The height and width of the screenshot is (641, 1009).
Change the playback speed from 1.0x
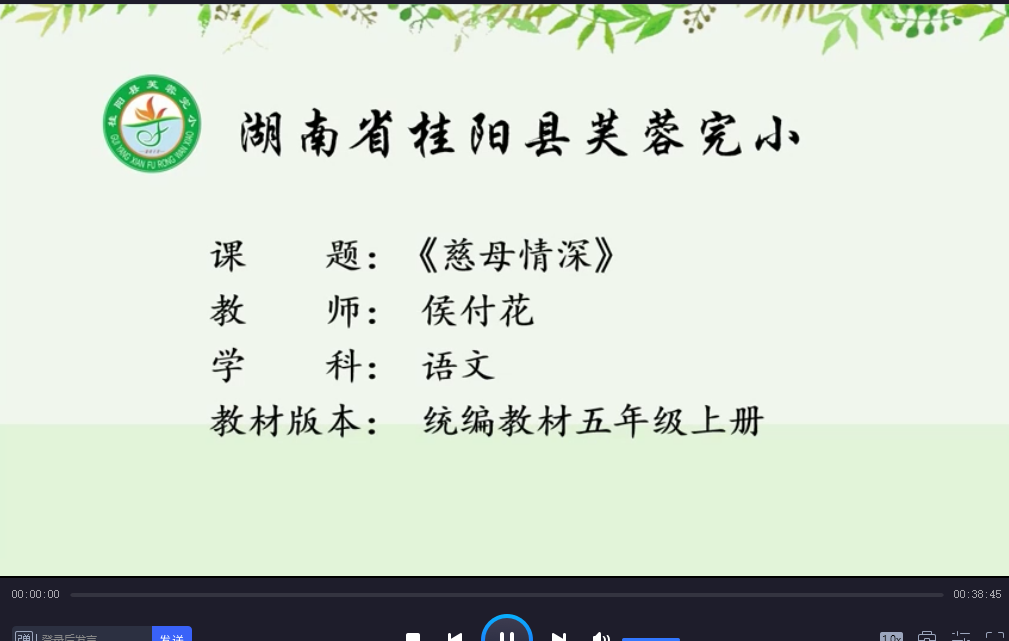891,637
